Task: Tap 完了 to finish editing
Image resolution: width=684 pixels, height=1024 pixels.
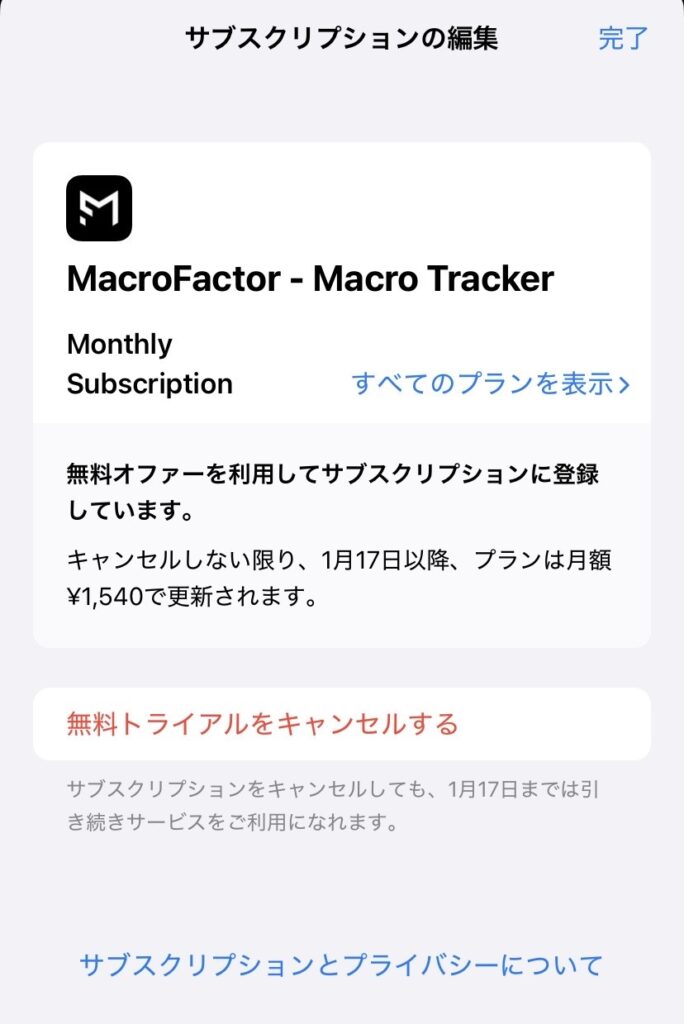Action: (x=623, y=39)
